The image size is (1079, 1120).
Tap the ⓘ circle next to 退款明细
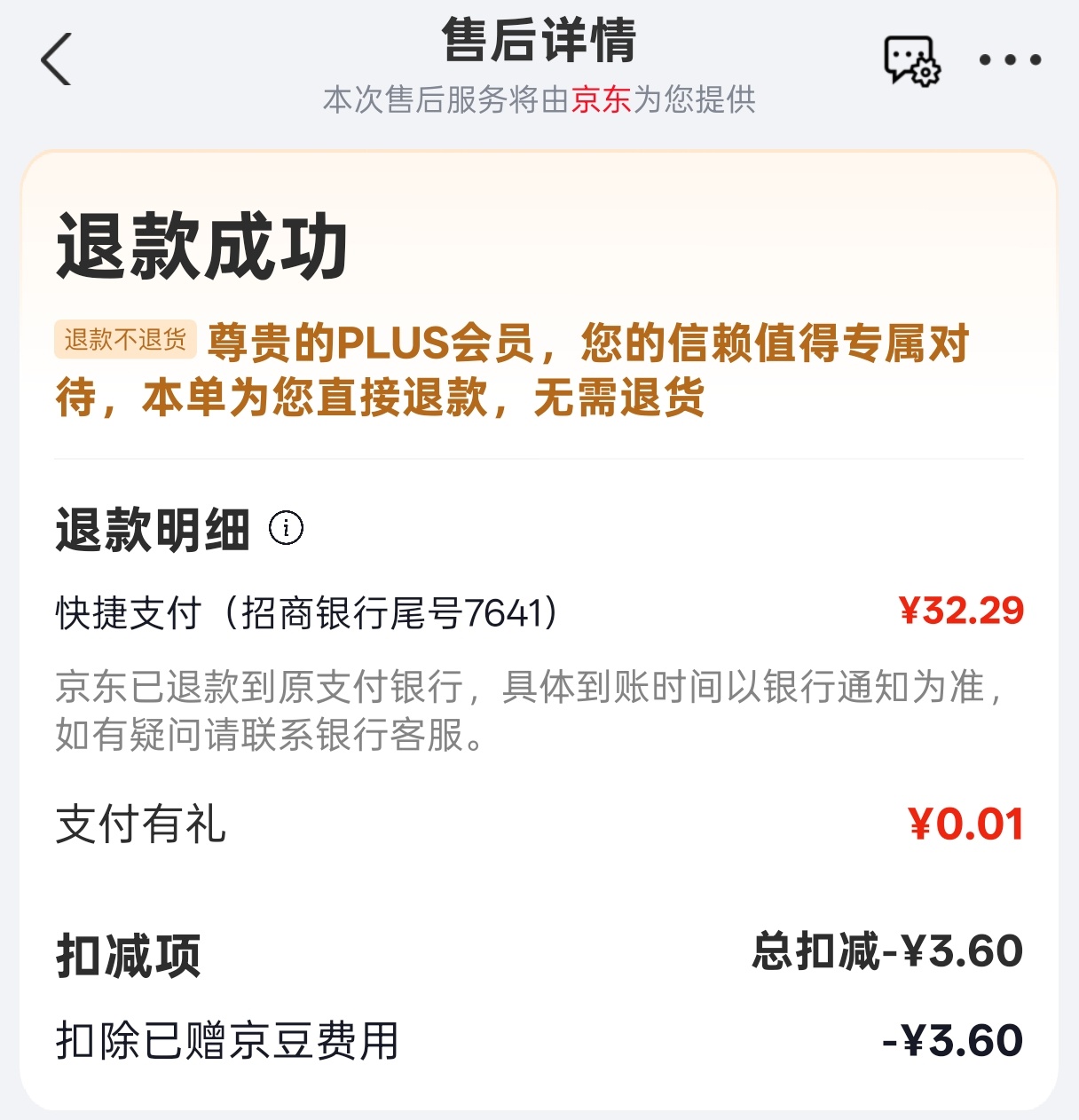coord(284,530)
